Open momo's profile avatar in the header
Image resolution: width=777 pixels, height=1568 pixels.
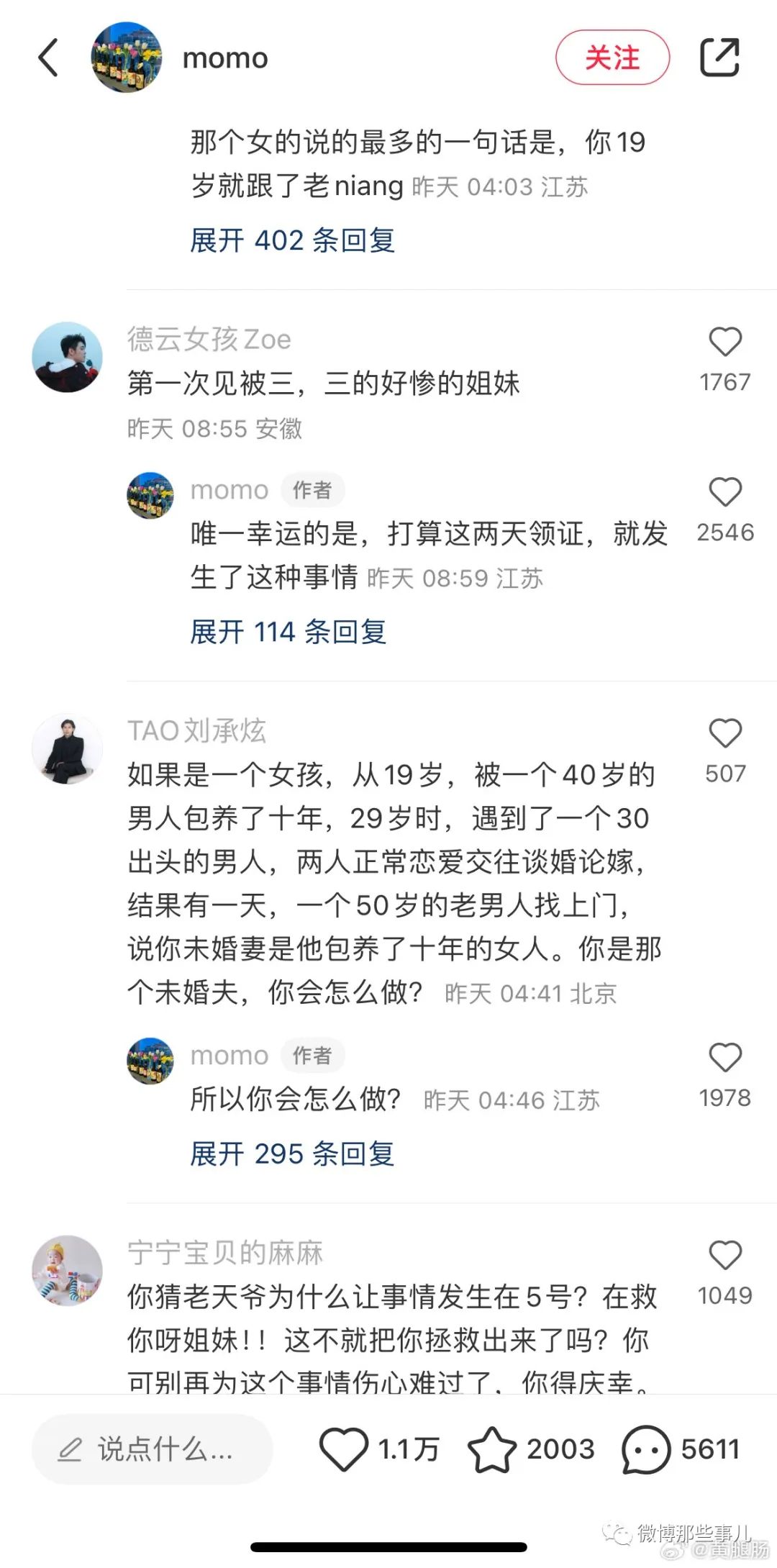[x=127, y=58]
